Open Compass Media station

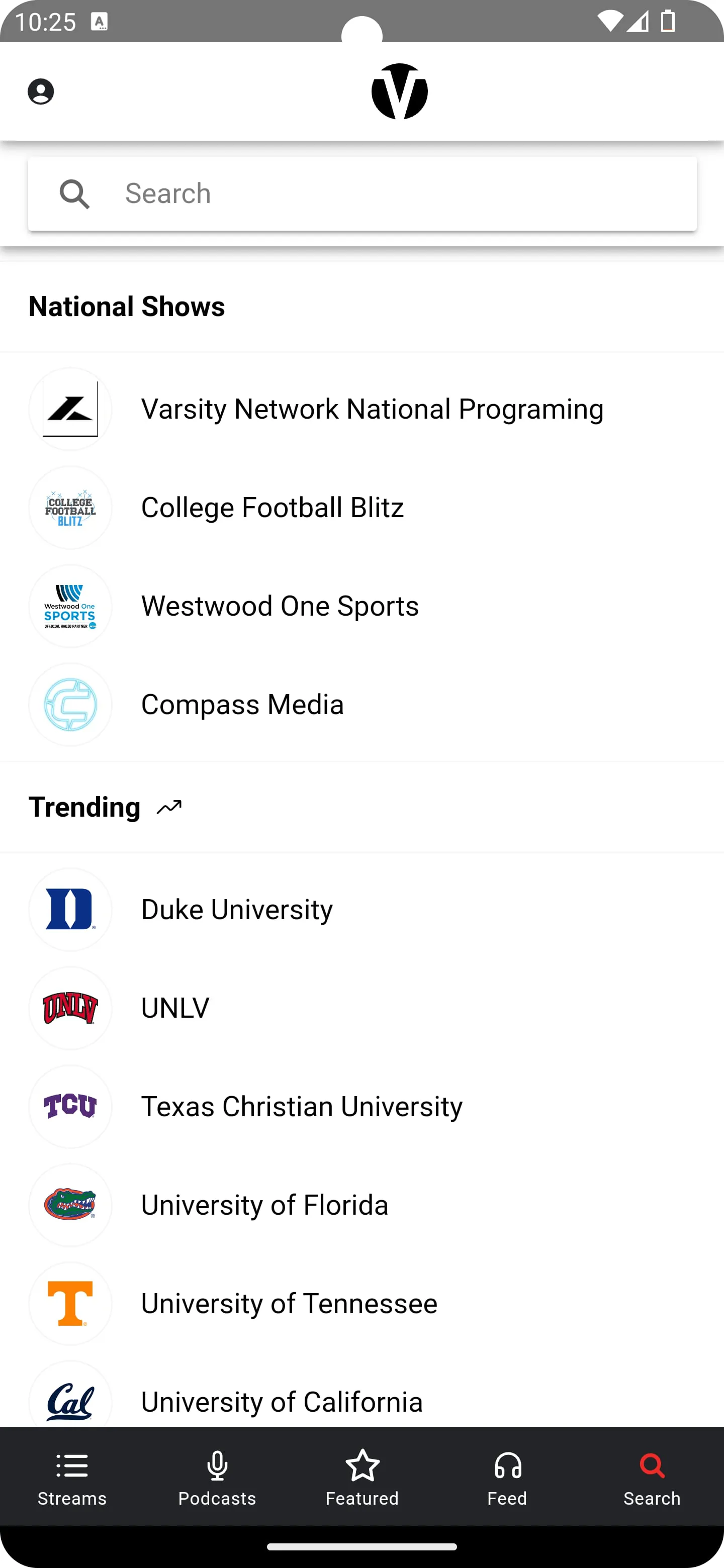(x=242, y=704)
